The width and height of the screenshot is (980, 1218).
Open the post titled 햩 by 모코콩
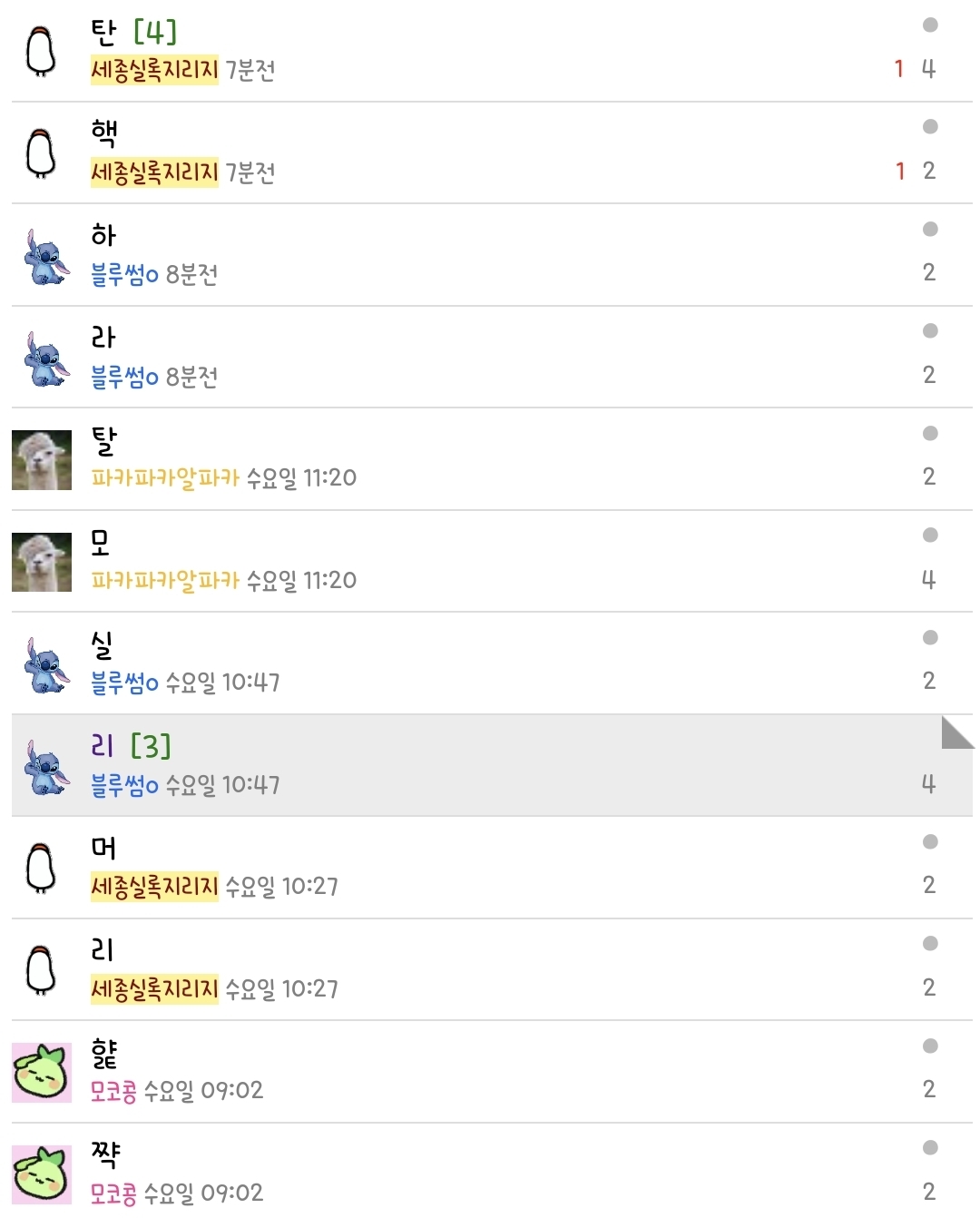pos(492,1072)
